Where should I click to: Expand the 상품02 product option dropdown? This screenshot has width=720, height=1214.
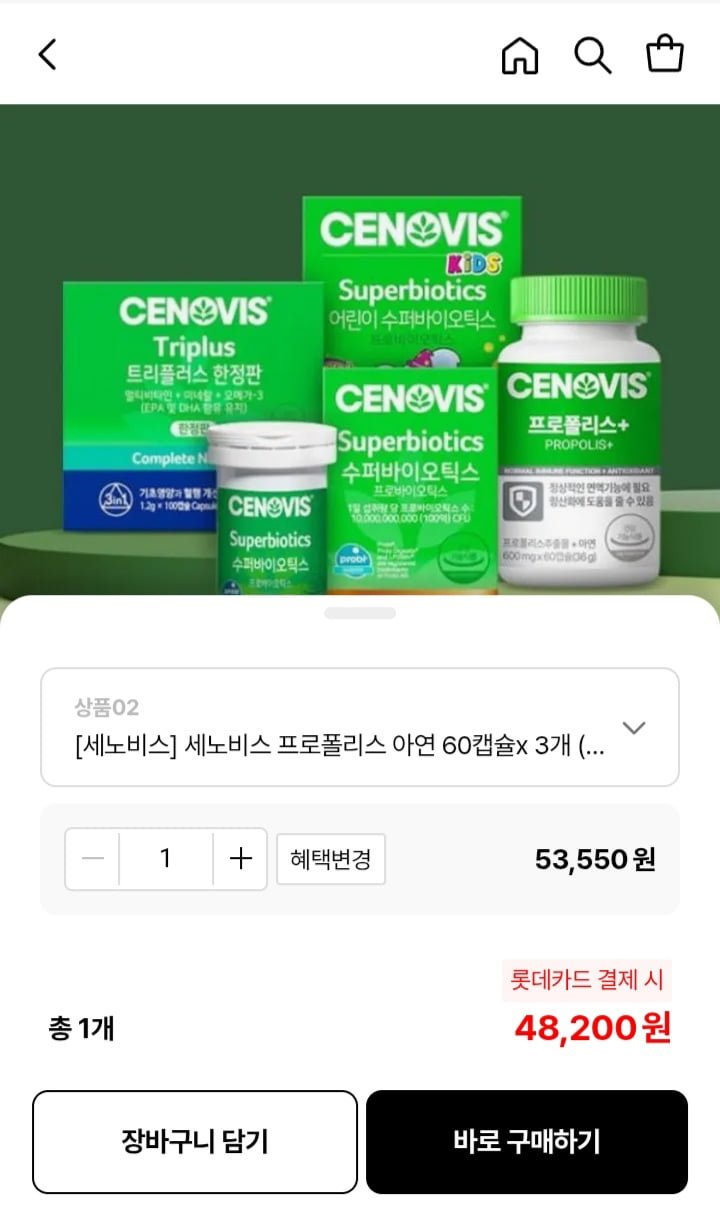tap(634, 728)
